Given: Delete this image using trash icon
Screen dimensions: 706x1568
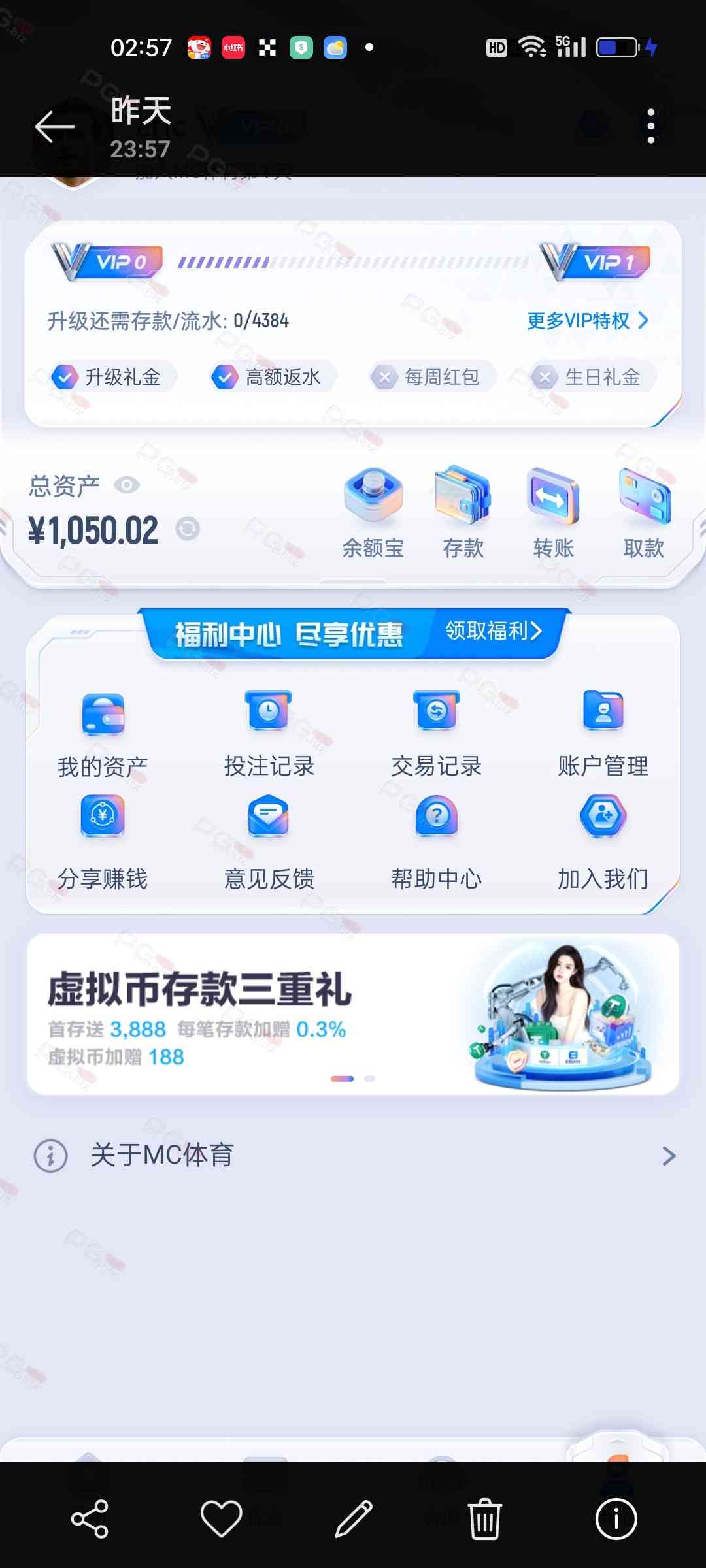Looking at the screenshot, I should coord(484,1519).
